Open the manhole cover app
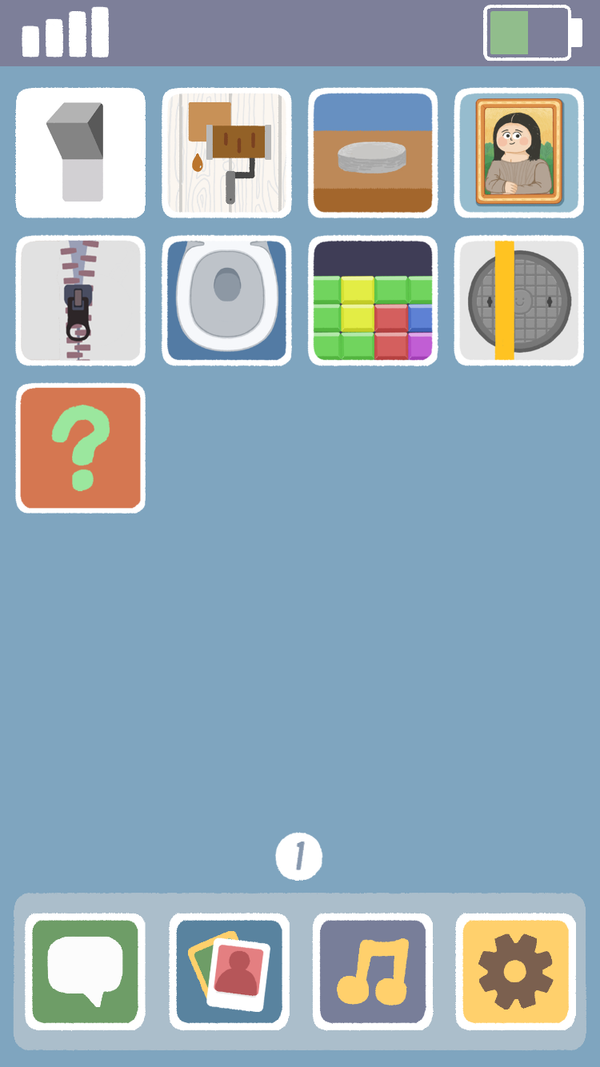600x1067 pixels. click(519, 301)
